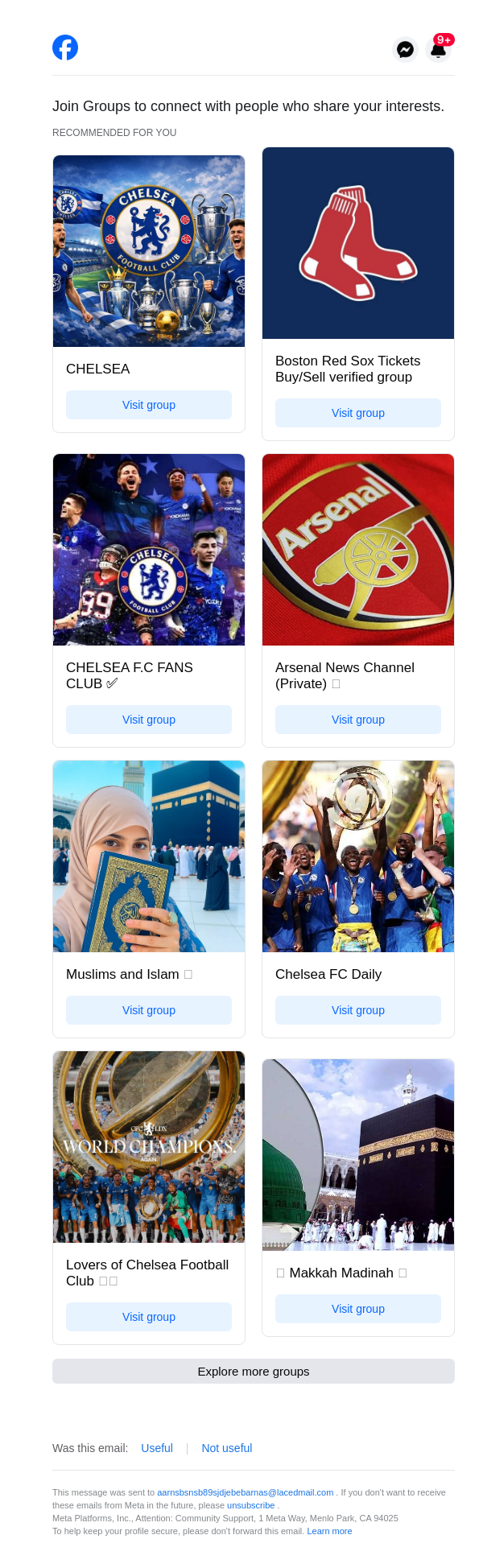Image resolution: width=483 pixels, height=1568 pixels.
Task: Visit Lovers of Chelsea Football Club group
Action: 149,1317
